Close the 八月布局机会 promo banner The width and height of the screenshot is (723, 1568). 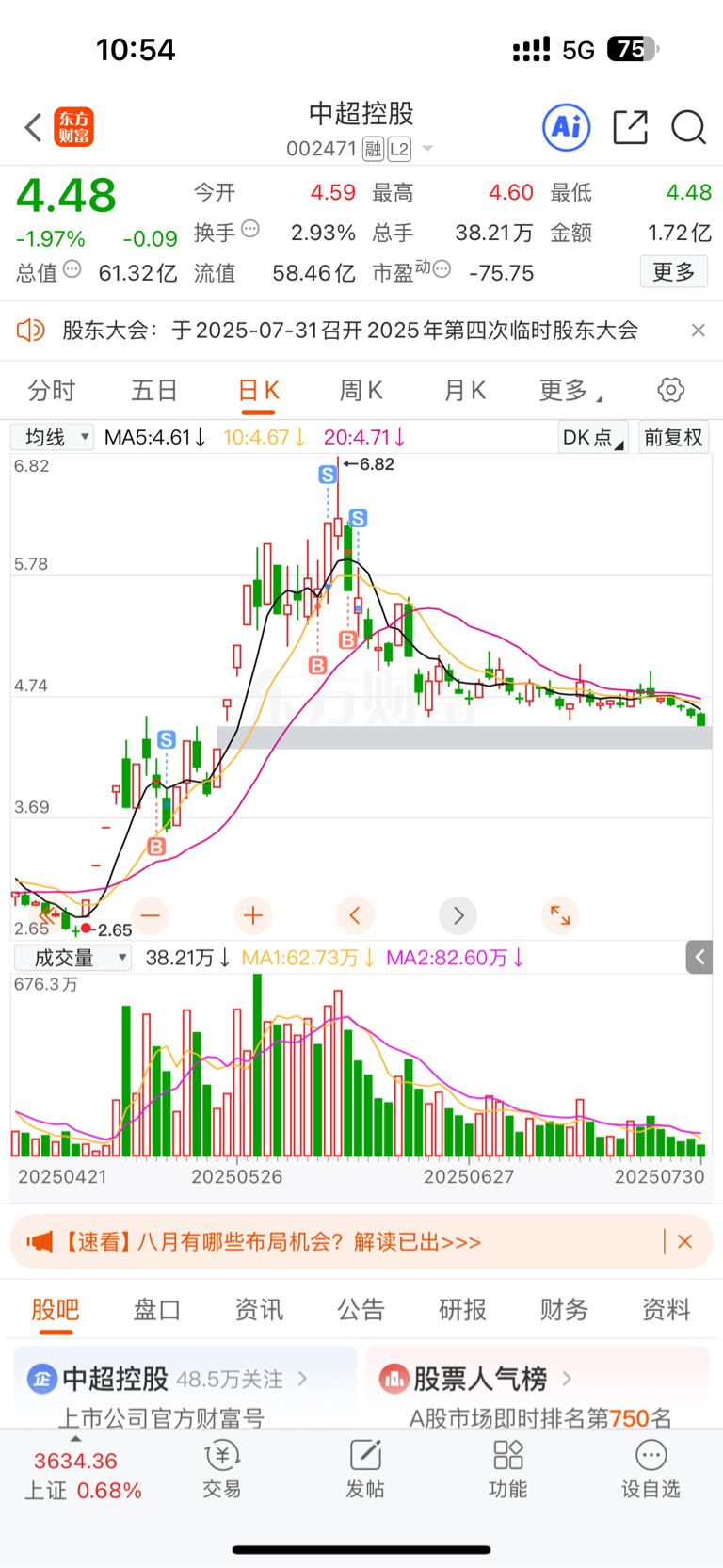coord(685,1241)
